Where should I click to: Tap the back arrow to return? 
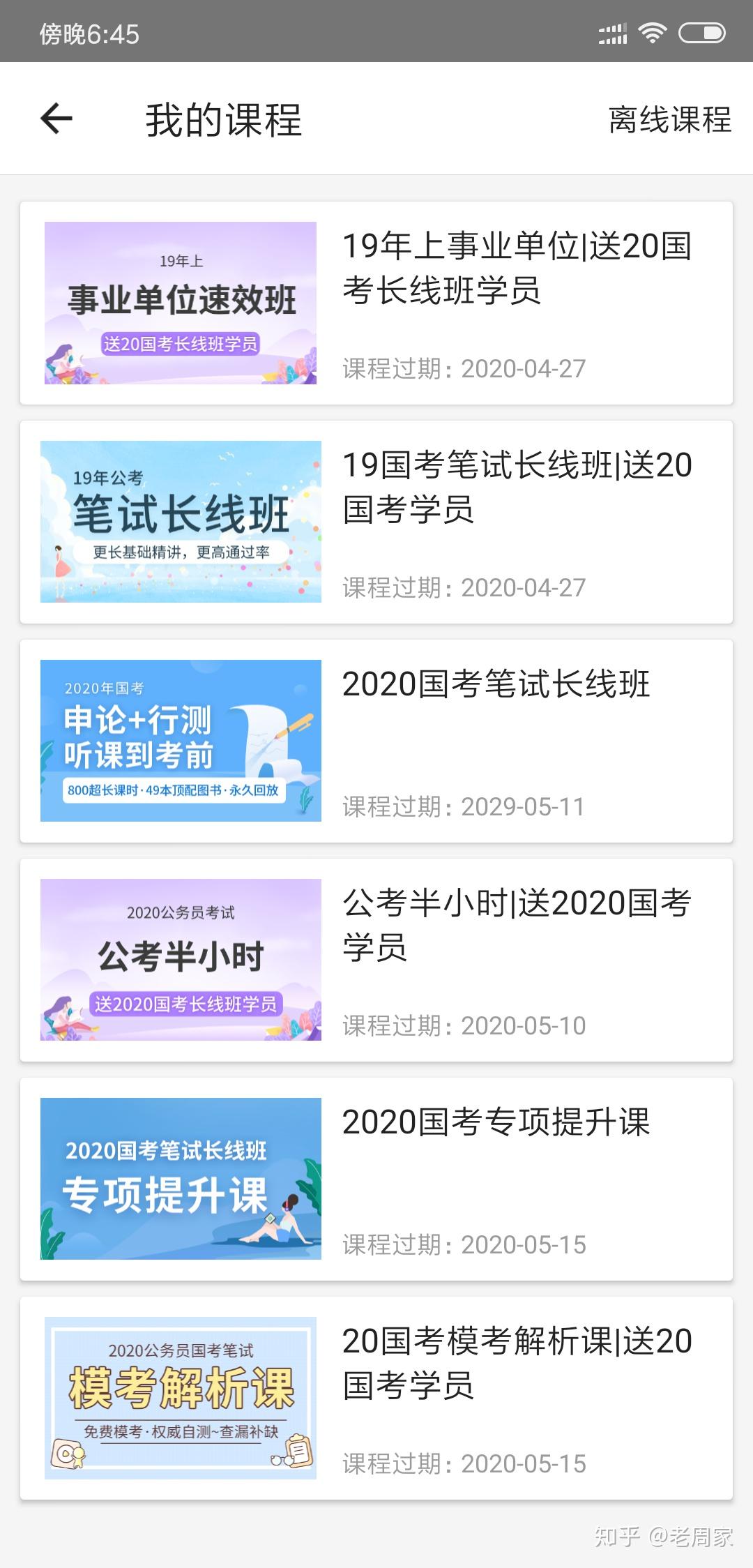(56, 119)
